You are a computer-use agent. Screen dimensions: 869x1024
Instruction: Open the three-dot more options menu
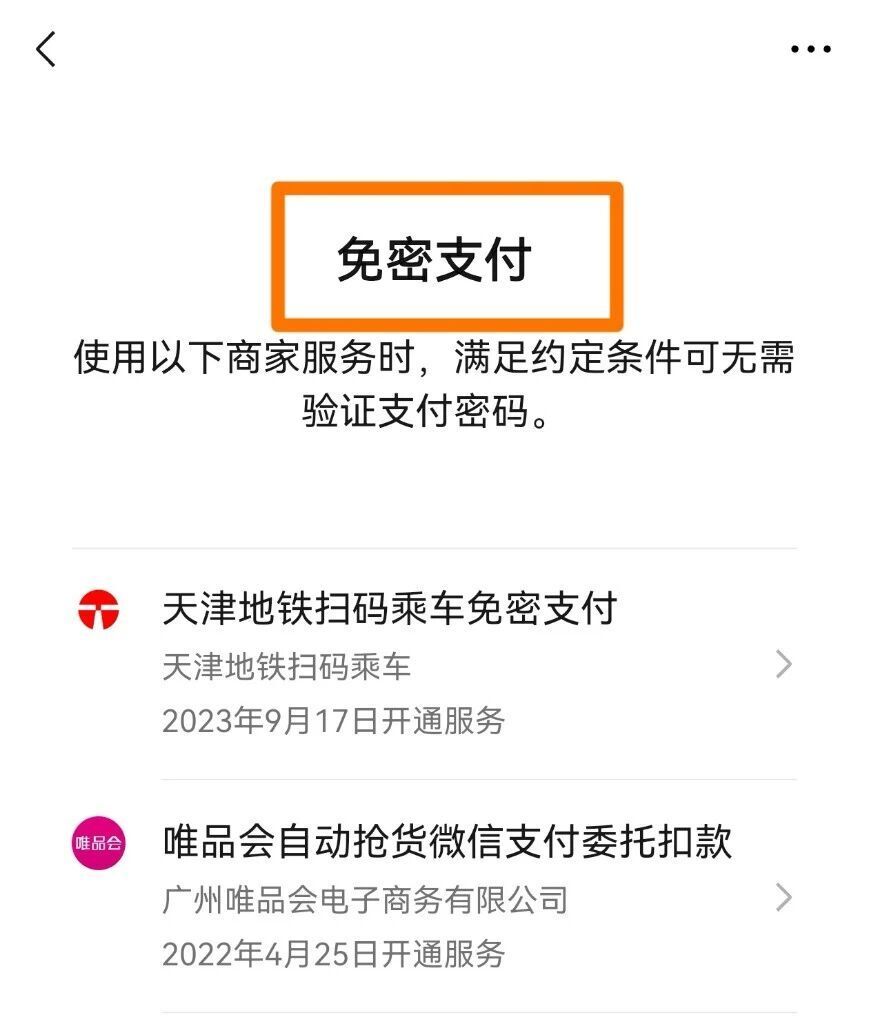coord(810,46)
